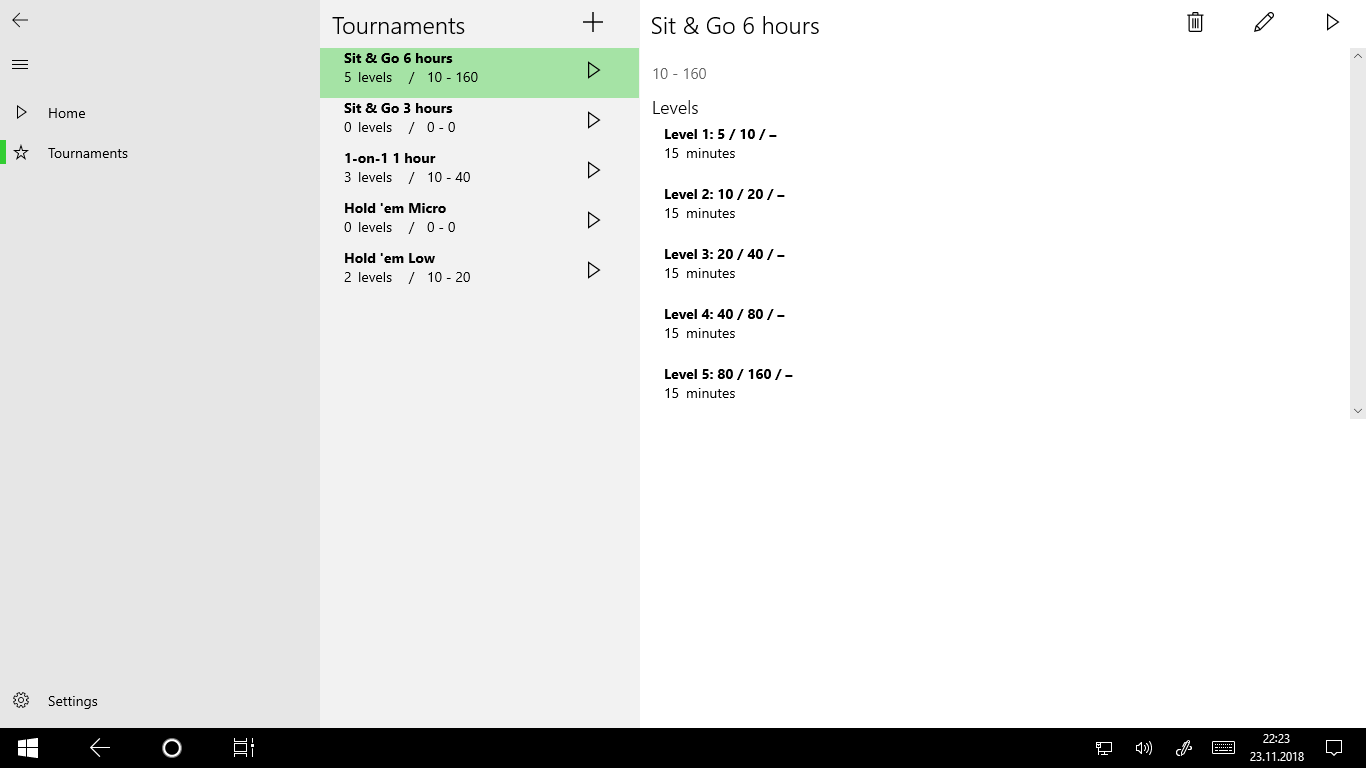Start the Sit & Go 6 hours list item
This screenshot has width=1366, height=768.
point(593,70)
